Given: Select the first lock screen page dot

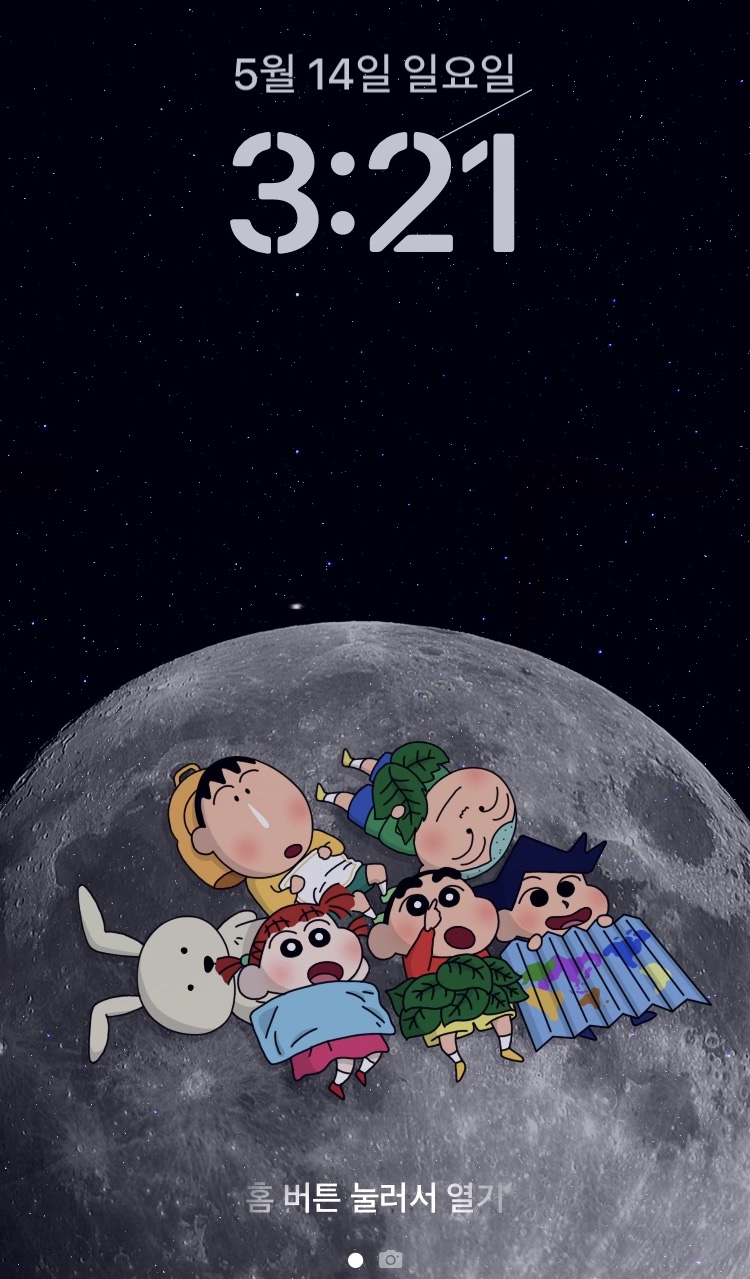Looking at the screenshot, I should click(x=355, y=1260).
